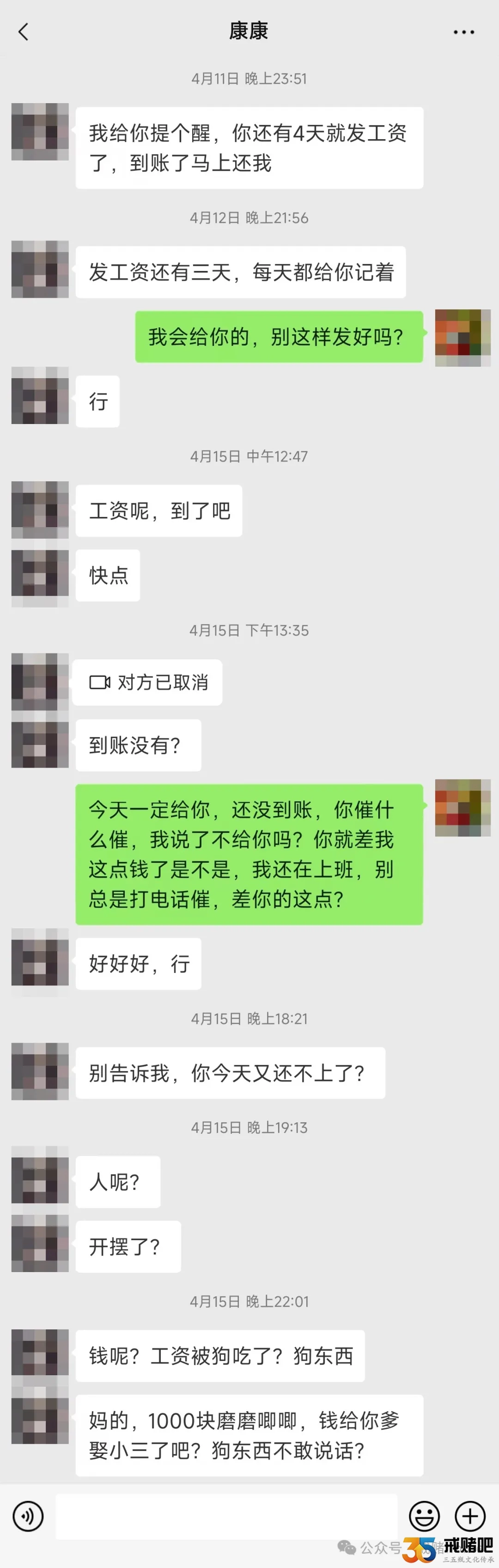Image resolution: width=499 pixels, height=1568 pixels.
Task: Open 康康's avatar next to 快点
Action: tap(40, 575)
